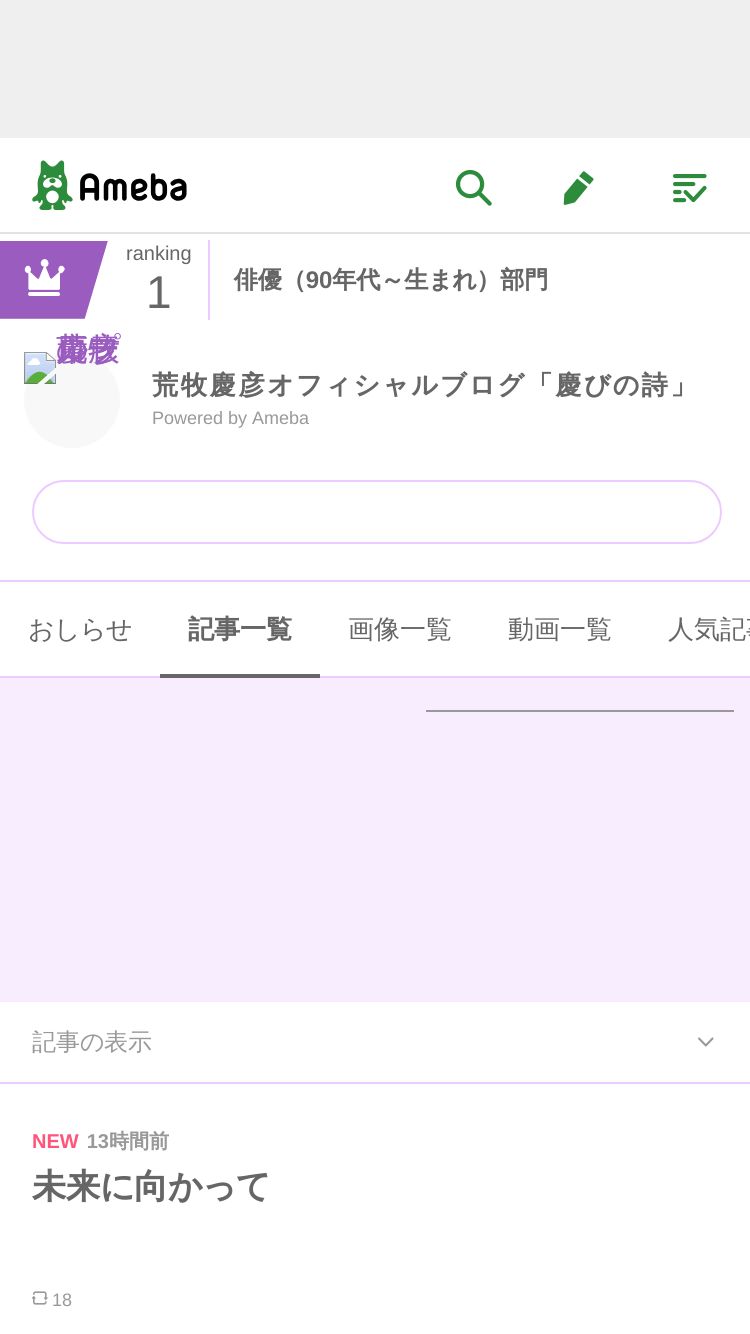Viewport: 750px width, 1334px height.
Task: Open the 俳優（90年代～生まれ）部門 ranking
Action: point(390,280)
